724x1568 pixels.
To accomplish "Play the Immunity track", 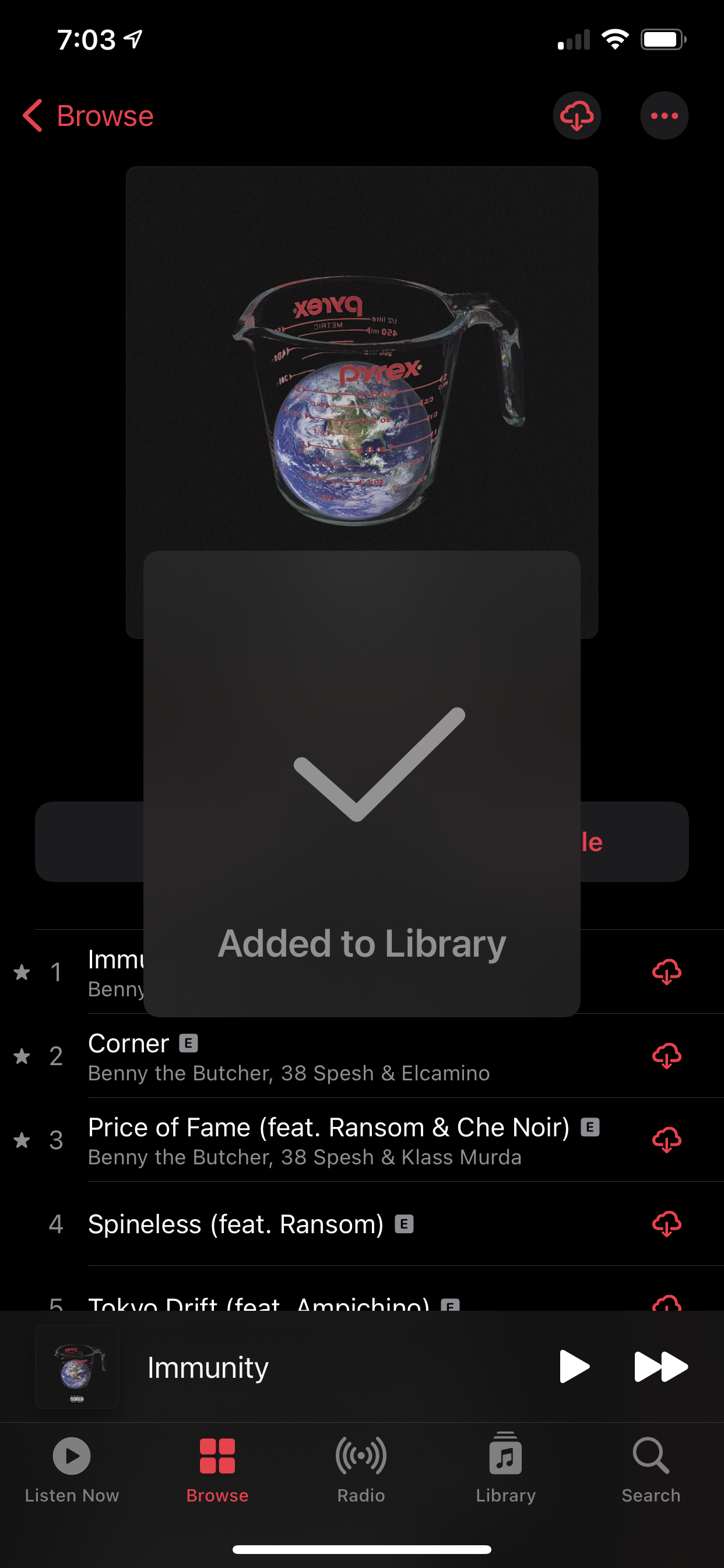I will click(x=574, y=1367).
